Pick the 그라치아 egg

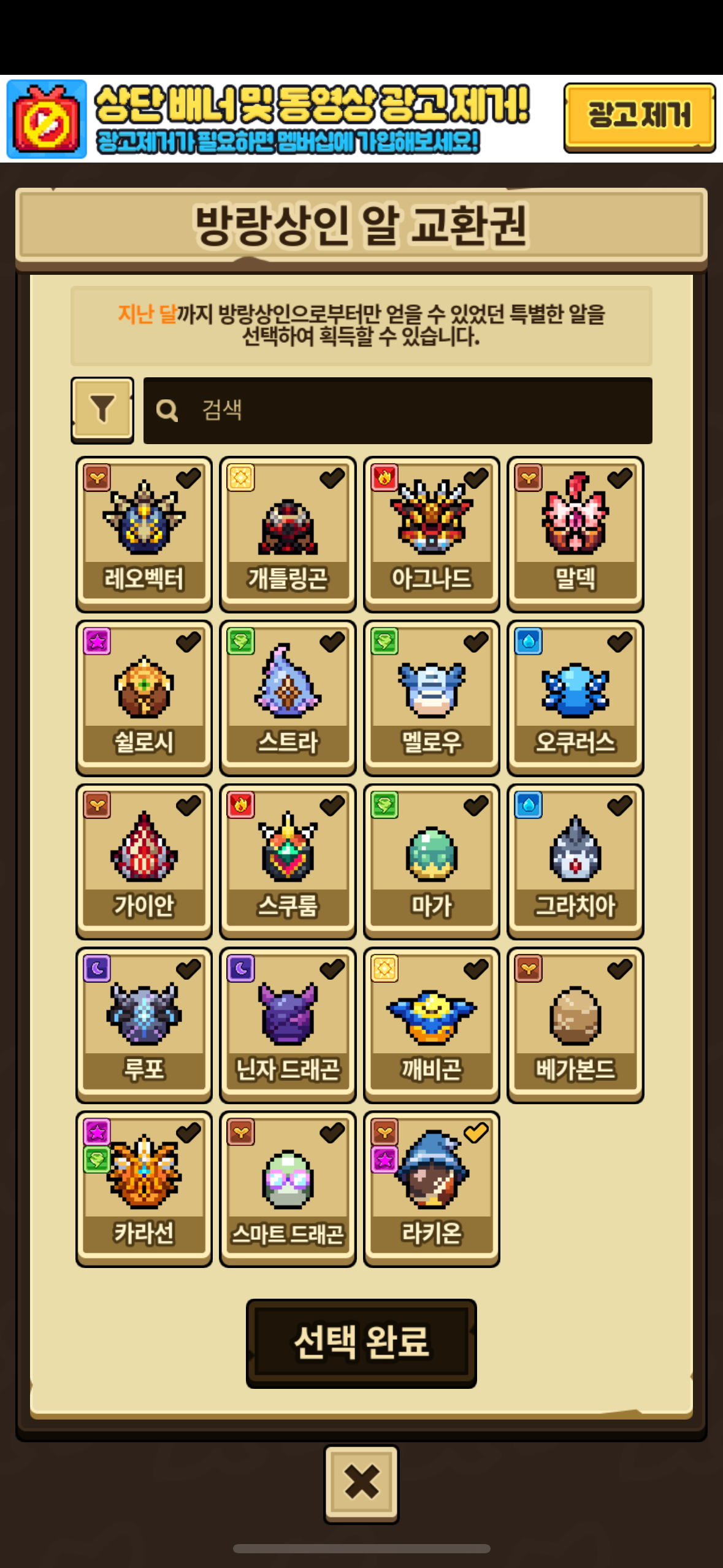(575, 861)
